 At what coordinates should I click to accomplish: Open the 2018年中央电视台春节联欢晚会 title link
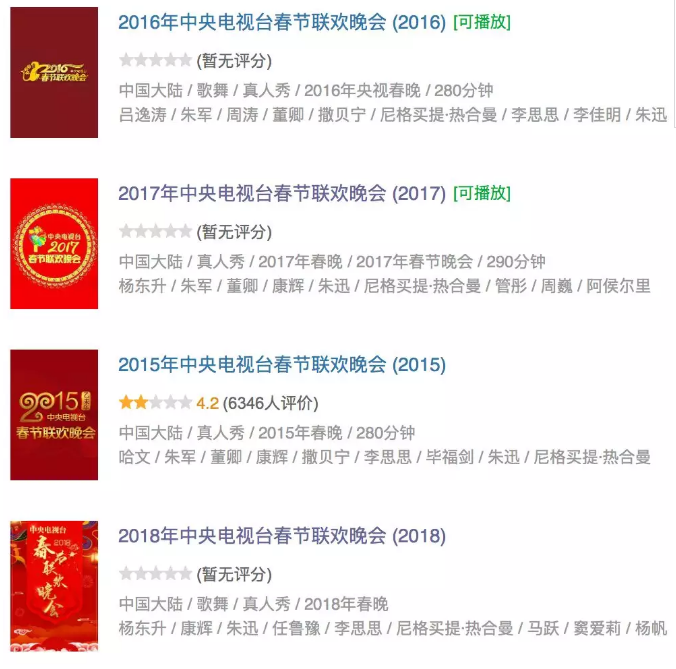[281, 536]
